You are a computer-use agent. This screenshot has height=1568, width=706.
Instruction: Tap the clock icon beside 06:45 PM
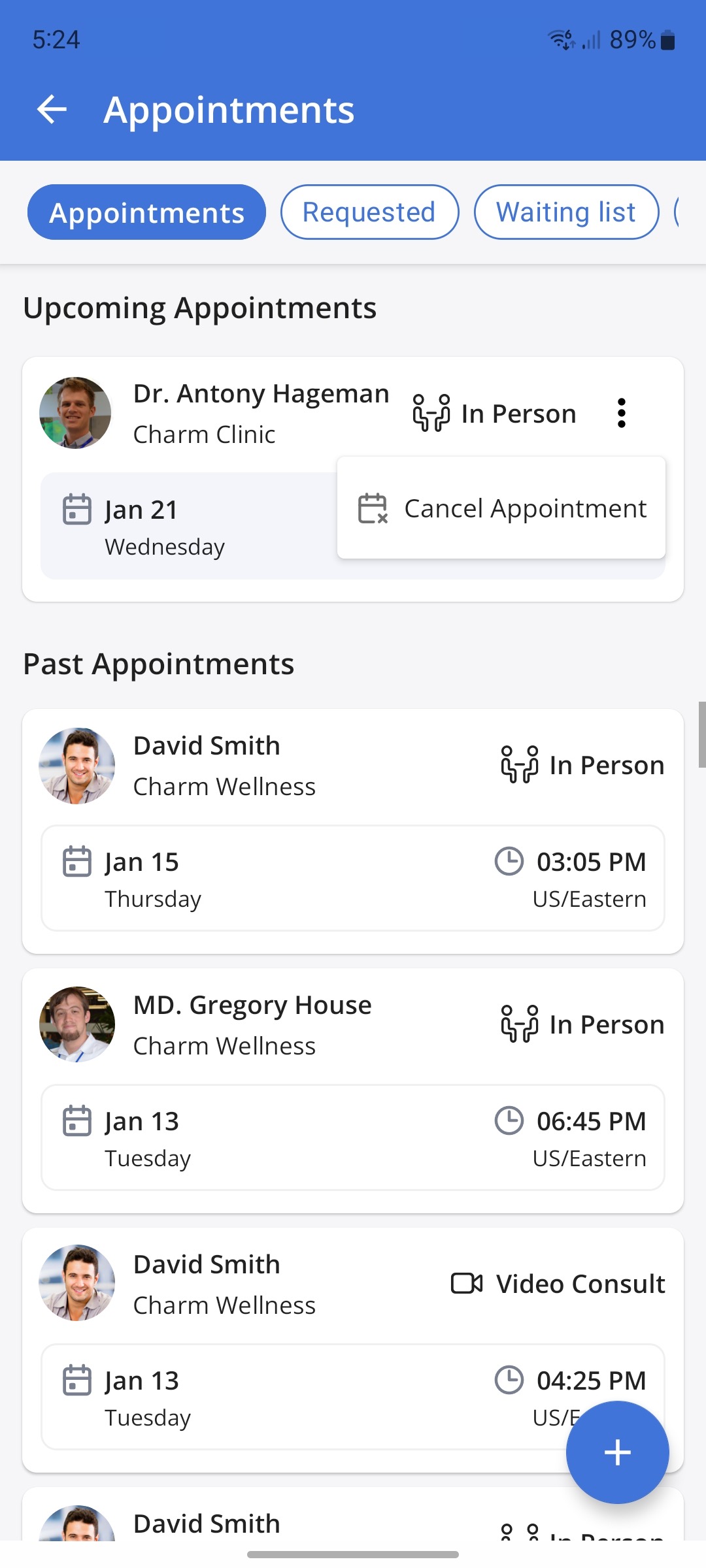click(509, 1121)
